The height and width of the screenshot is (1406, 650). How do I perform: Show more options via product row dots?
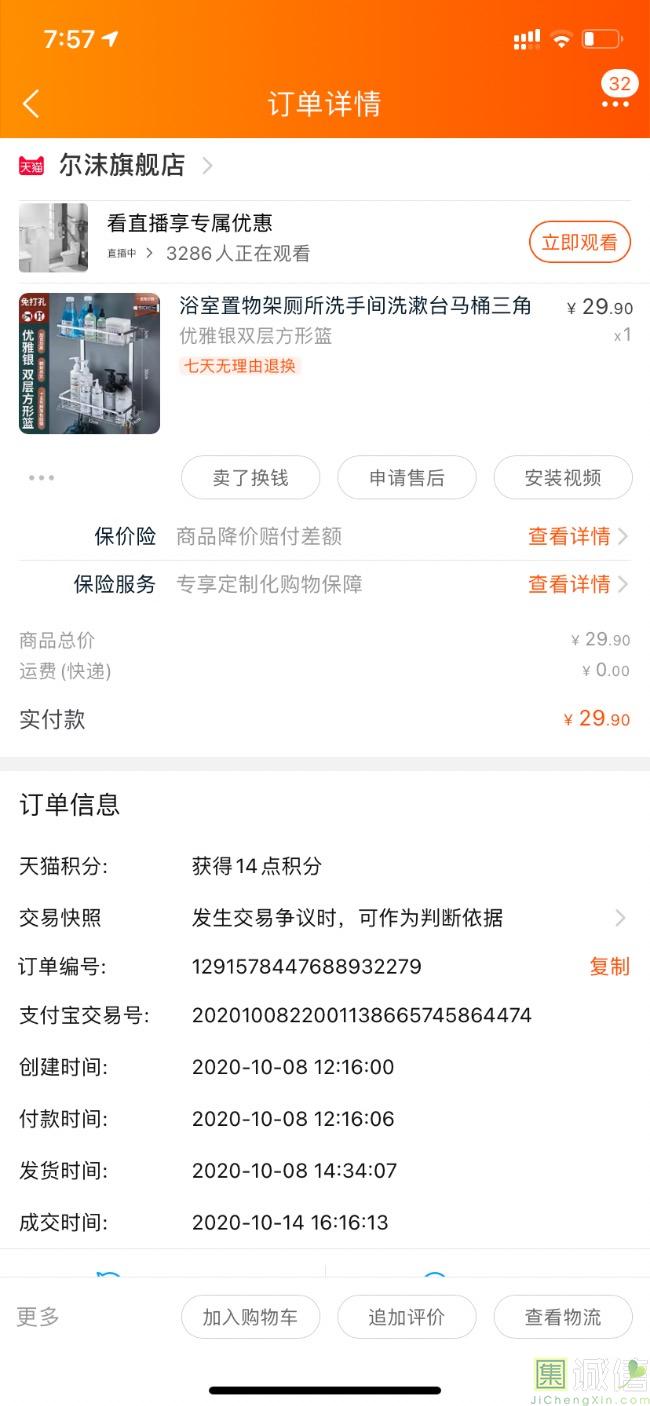42,478
